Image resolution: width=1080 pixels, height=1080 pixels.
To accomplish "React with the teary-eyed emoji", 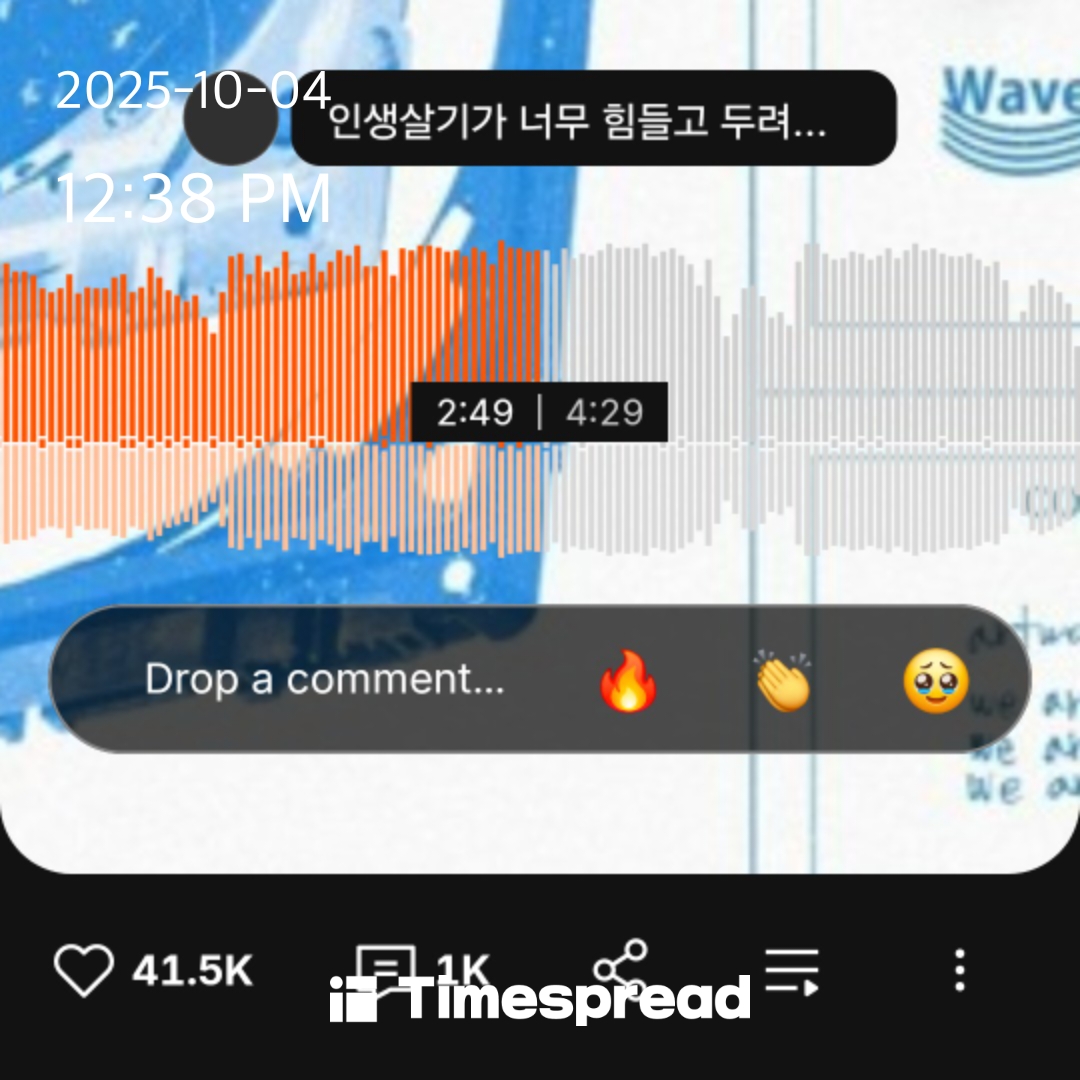I will tap(936, 683).
